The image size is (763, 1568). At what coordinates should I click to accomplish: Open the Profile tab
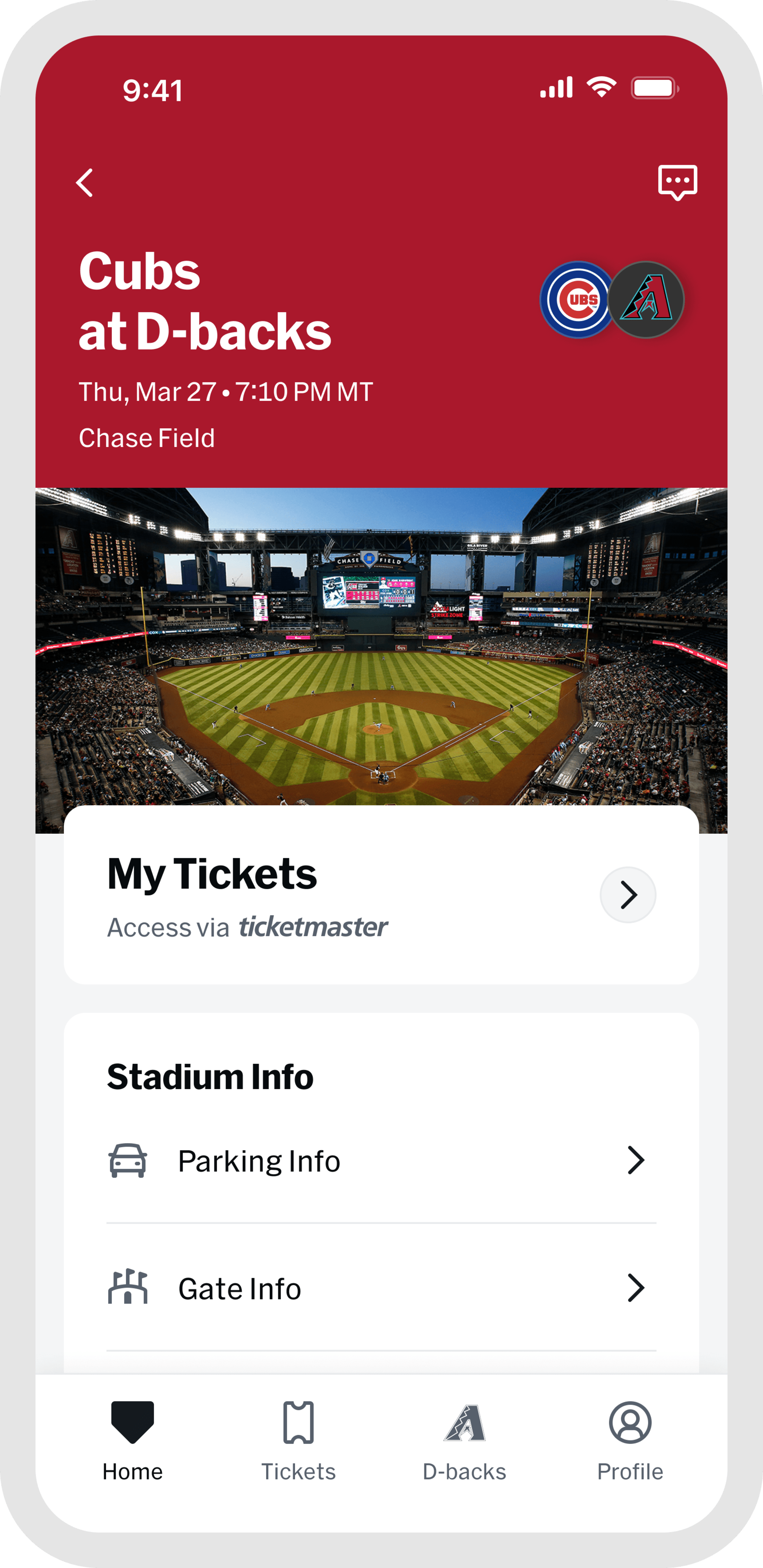click(x=630, y=1440)
